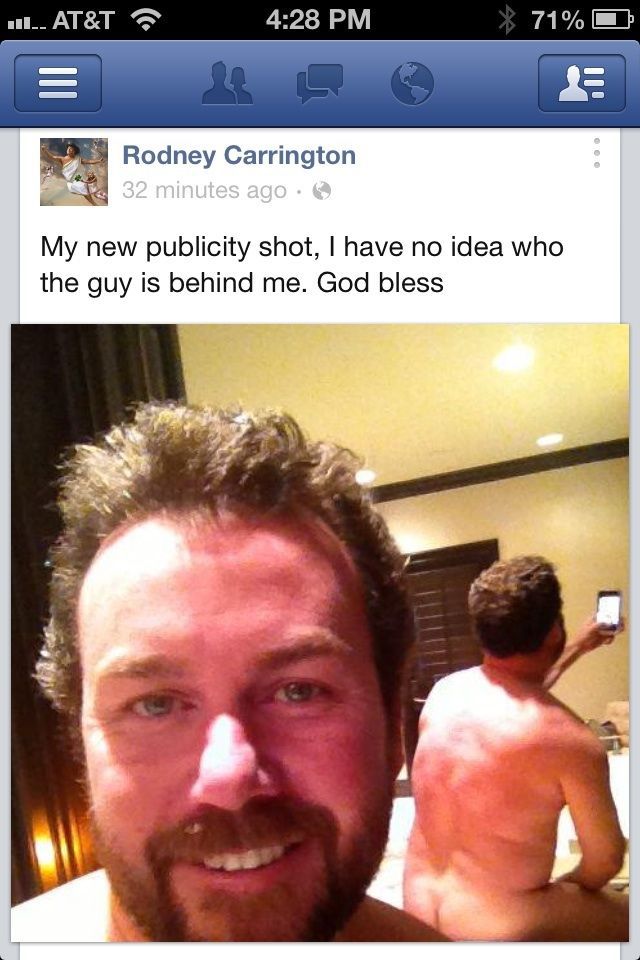This screenshot has height=960, width=640.
Task: Open the messages icon
Action: click(x=319, y=84)
